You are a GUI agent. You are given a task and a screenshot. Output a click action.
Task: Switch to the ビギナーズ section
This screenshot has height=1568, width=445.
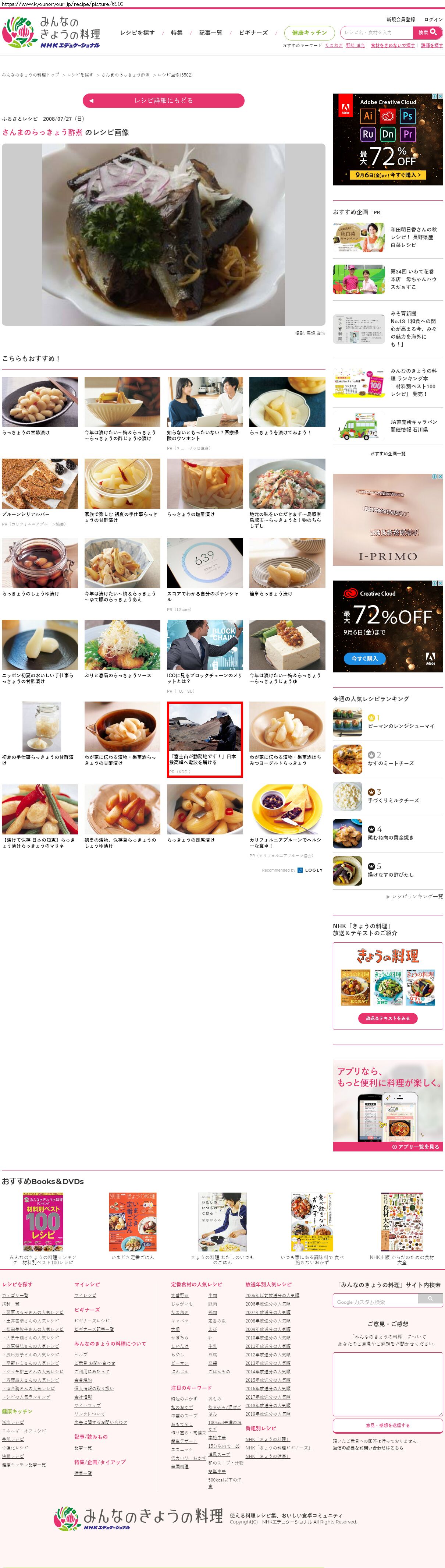[x=253, y=33]
